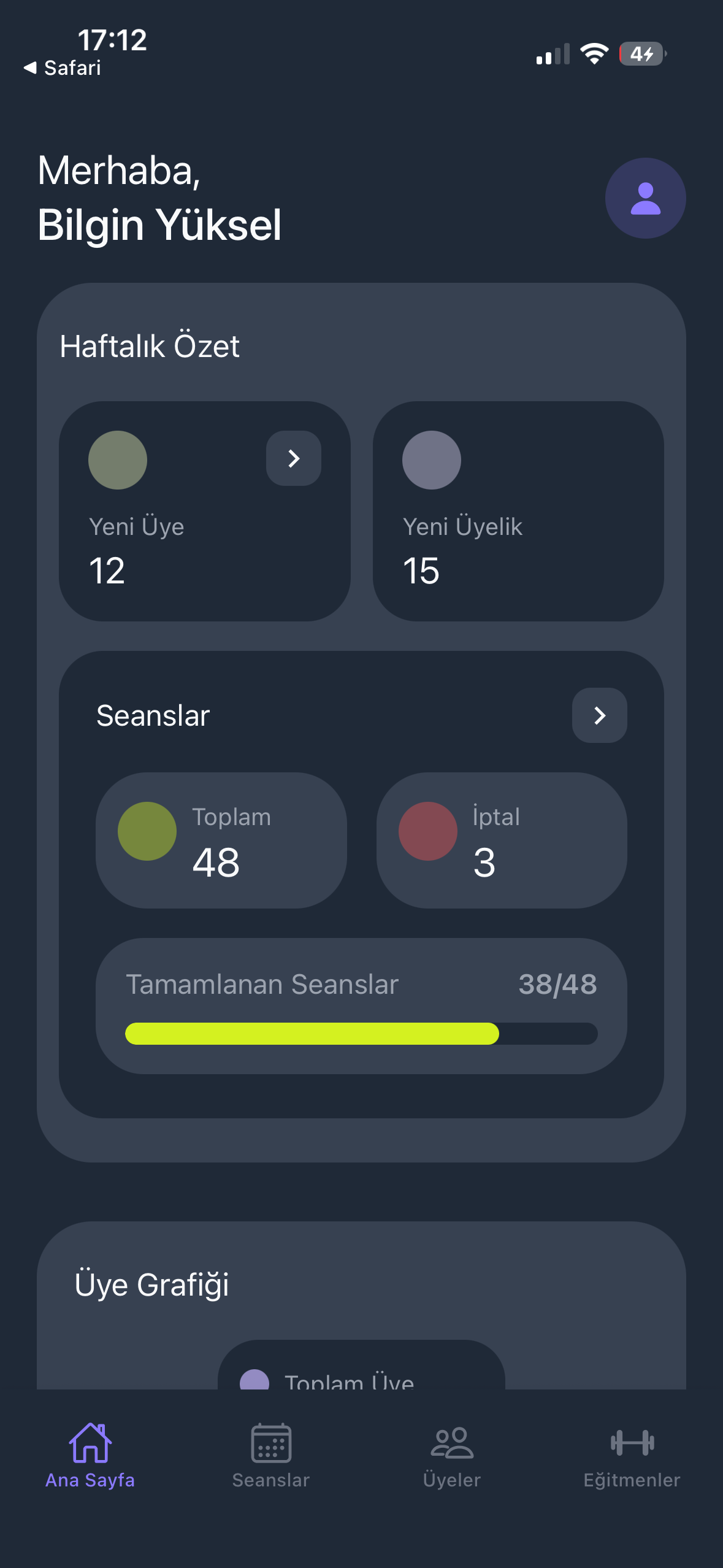Switch to the Üyeler tab
This screenshot has width=723, height=1568.
pos(452,1455)
